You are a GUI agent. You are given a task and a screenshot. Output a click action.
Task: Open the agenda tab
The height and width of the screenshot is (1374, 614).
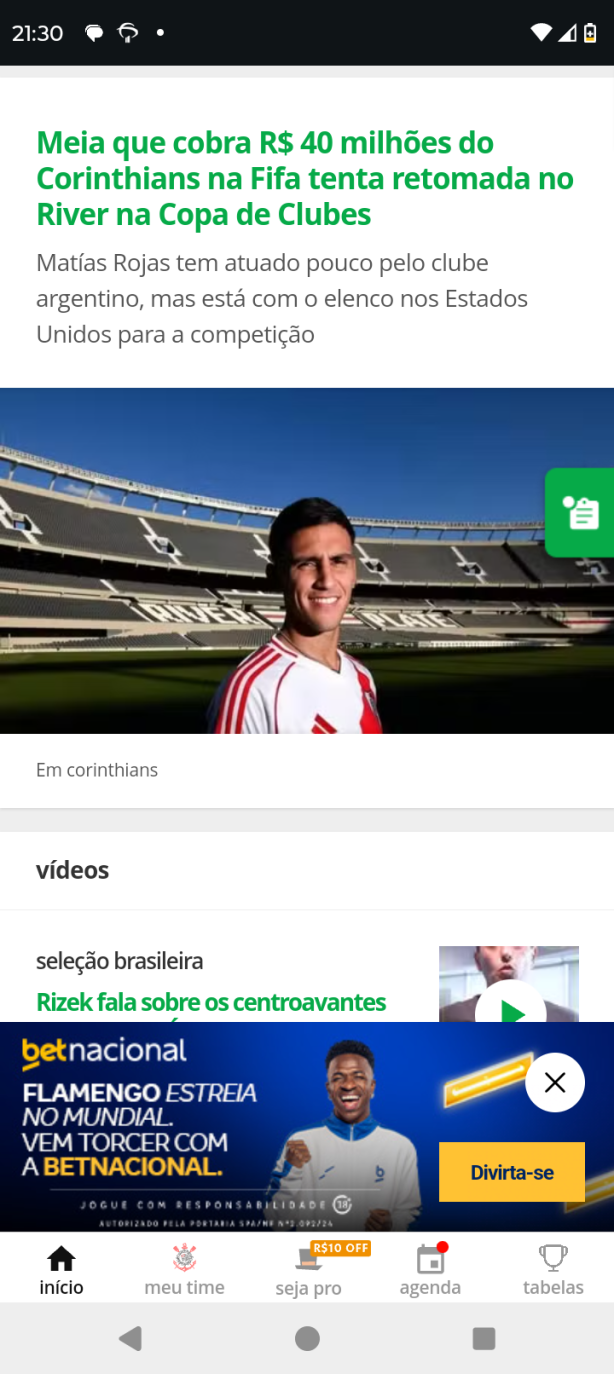point(430,1269)
